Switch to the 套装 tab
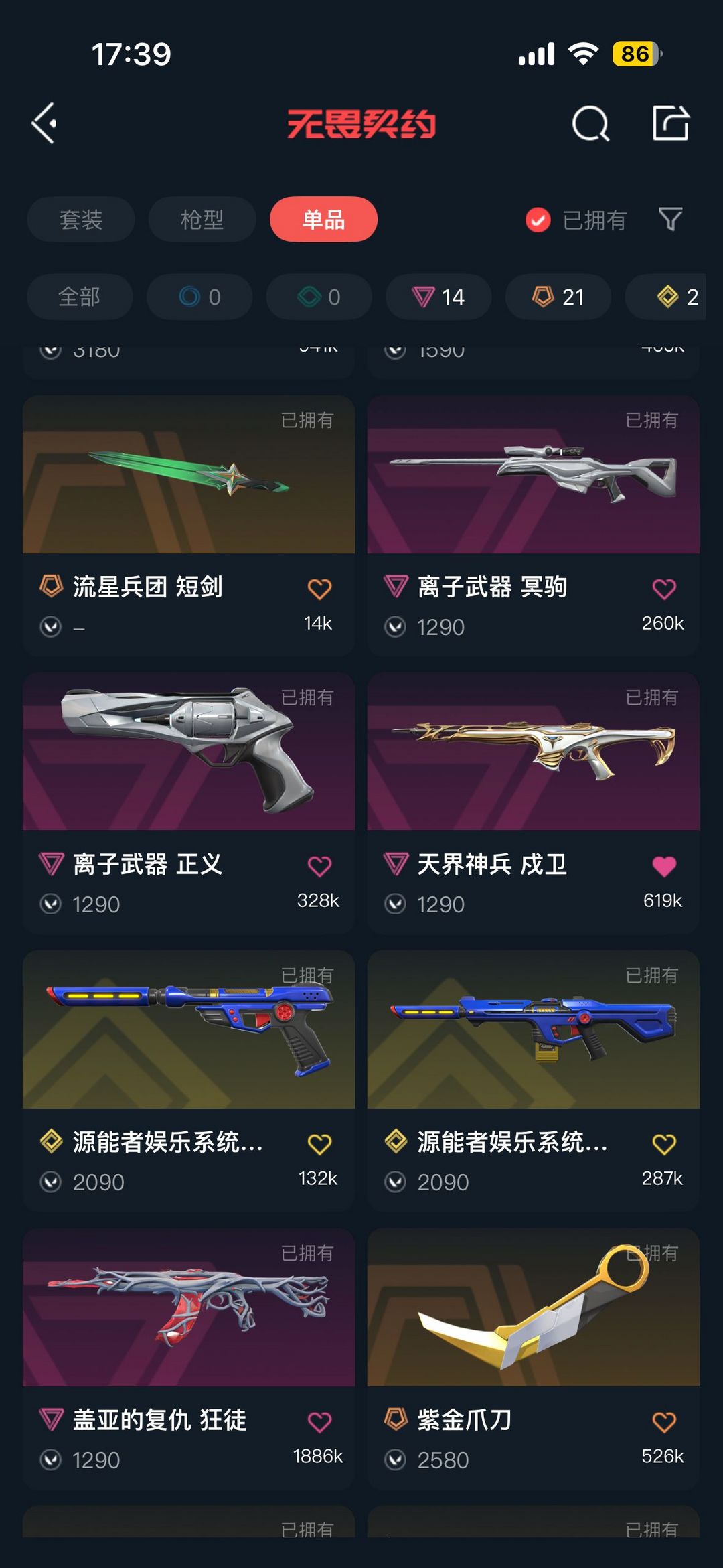723x1568 pixels. coord(81,219)
